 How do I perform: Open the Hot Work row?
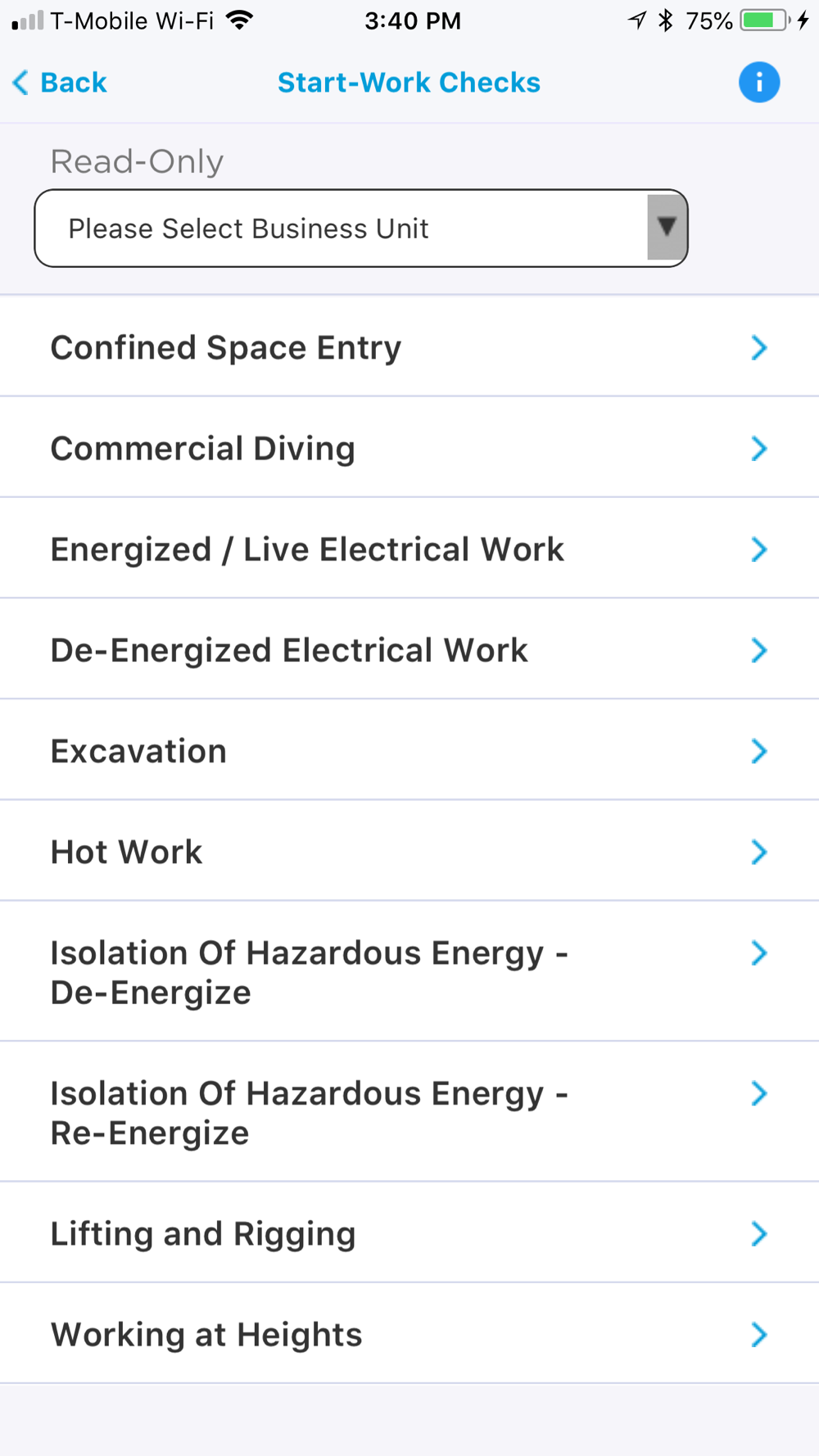(x=409, y=851)
